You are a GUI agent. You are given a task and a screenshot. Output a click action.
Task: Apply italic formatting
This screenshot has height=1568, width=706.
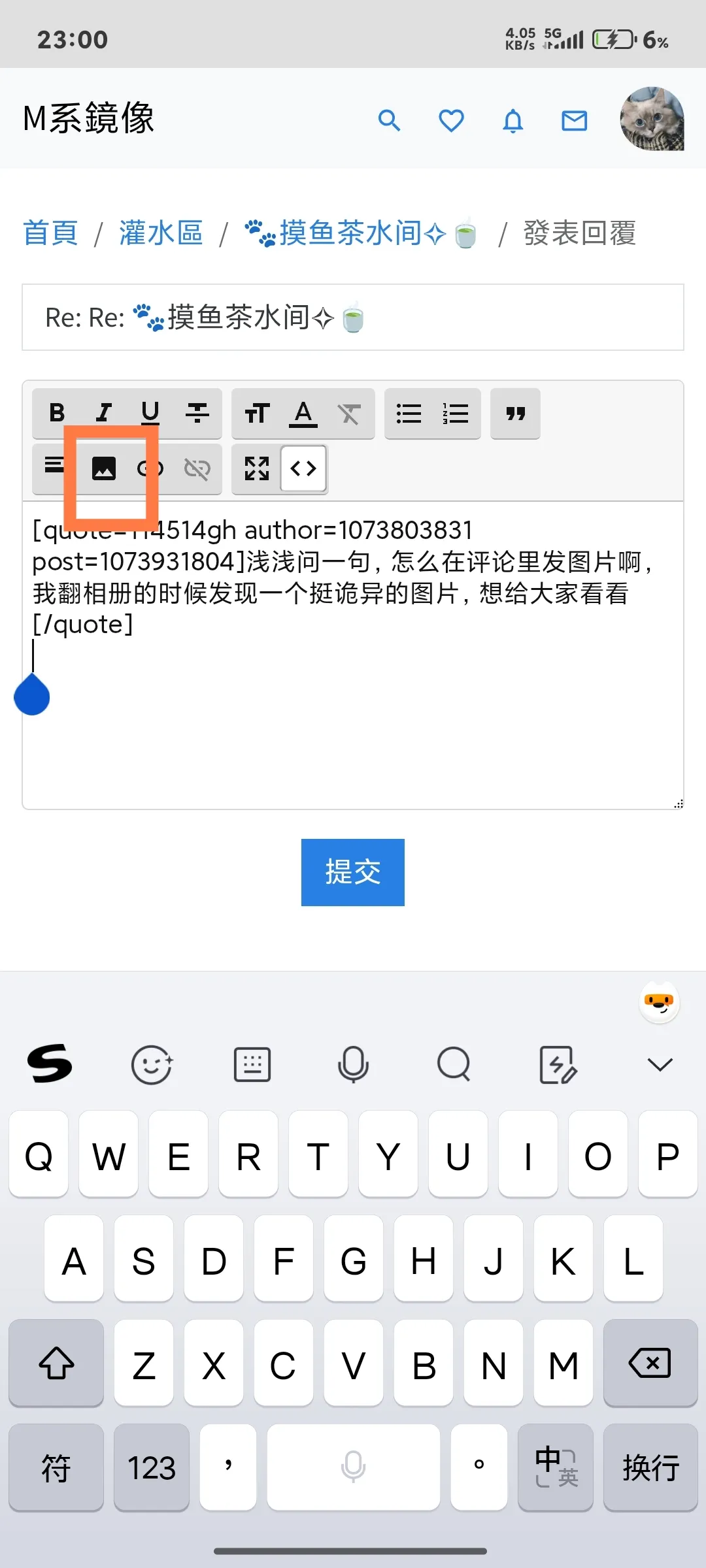tap(103, 413)
